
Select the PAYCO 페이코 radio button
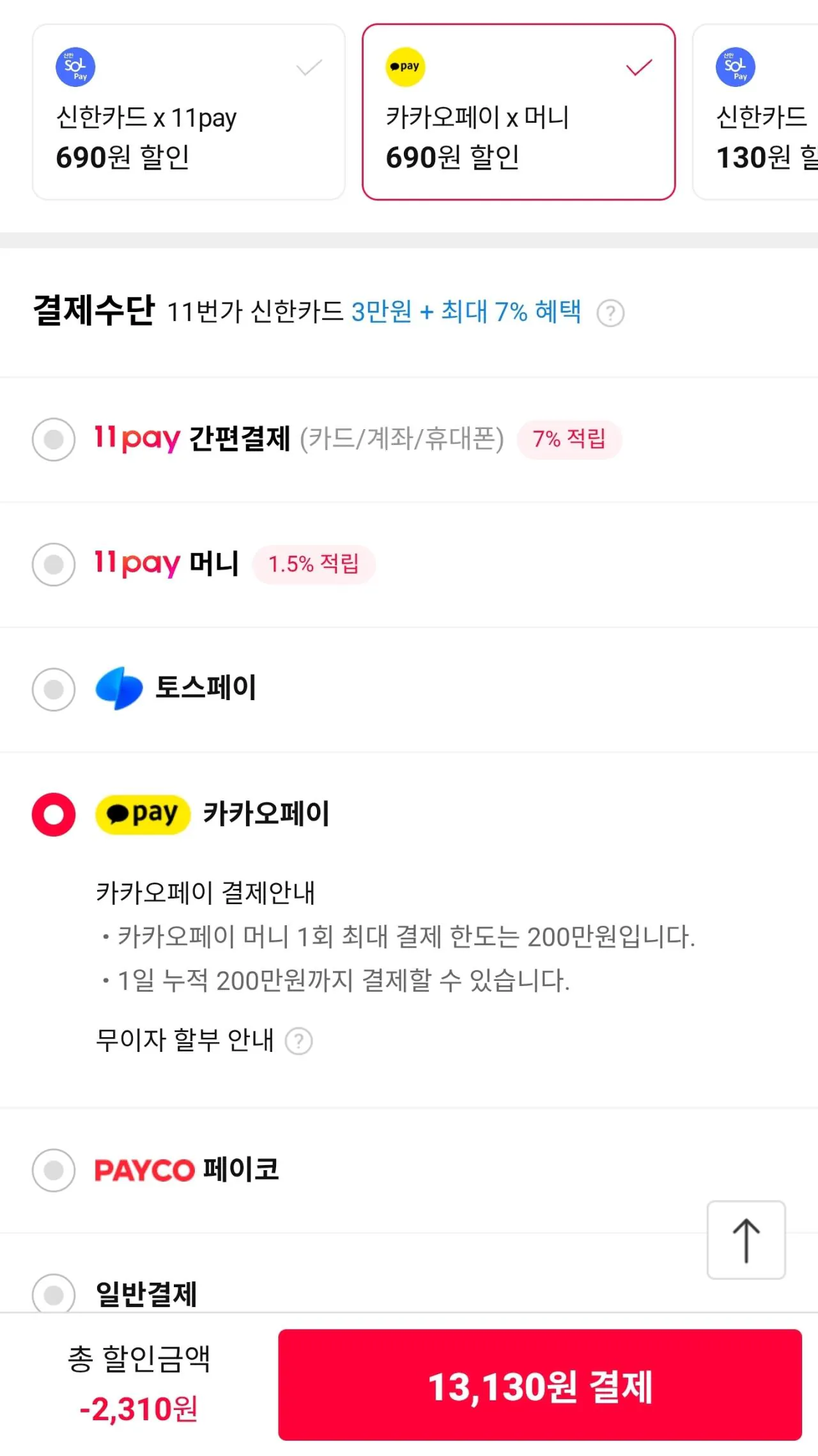click(53, 1170)
